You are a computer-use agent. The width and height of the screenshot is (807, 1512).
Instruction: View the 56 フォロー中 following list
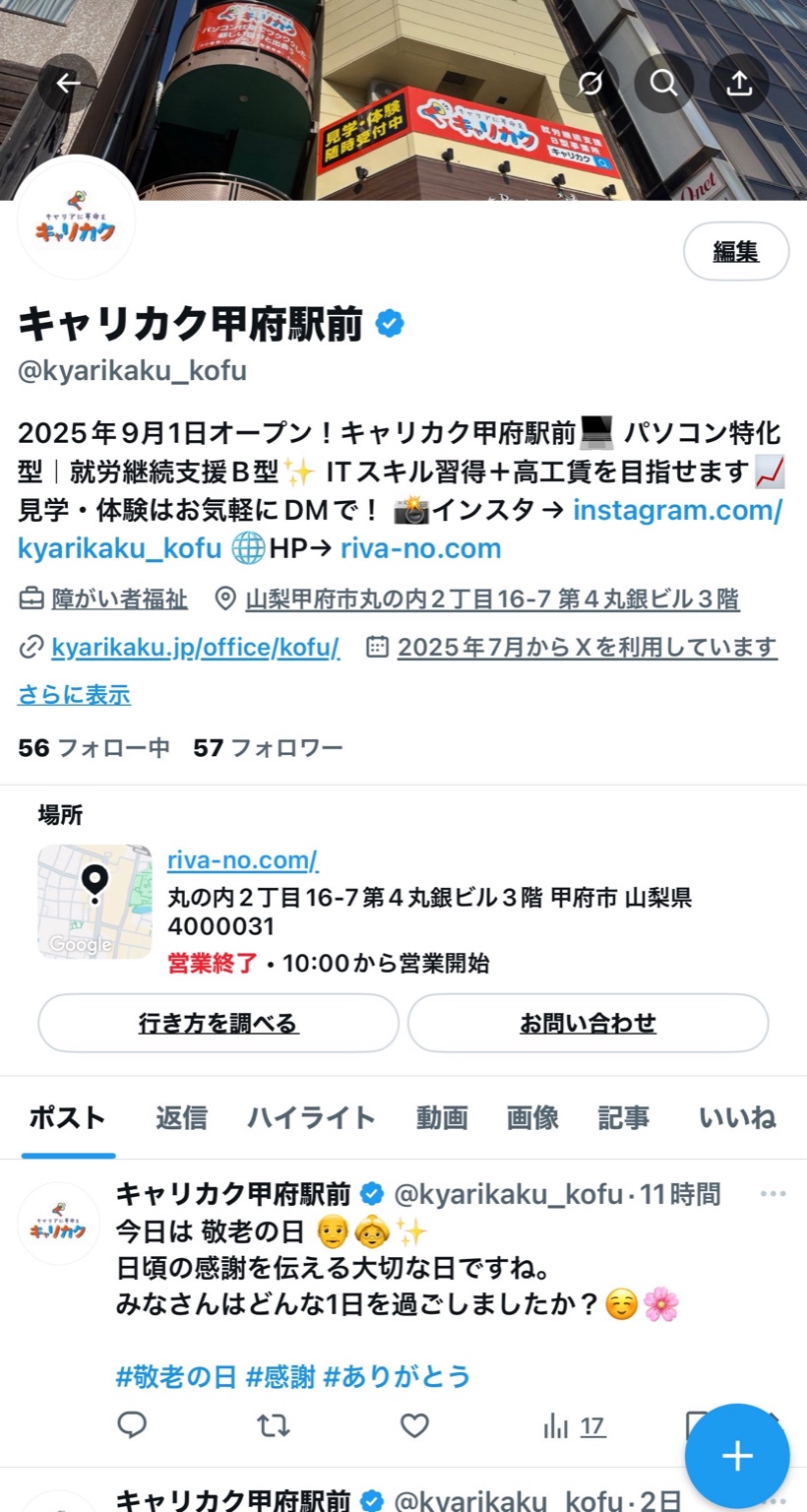pyautogui.click(x=93, y=748)
